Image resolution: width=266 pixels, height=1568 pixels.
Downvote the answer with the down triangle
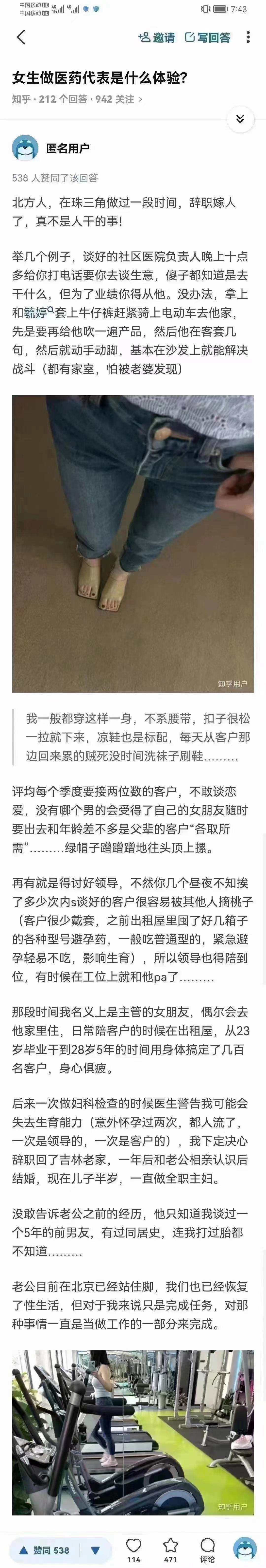(x=95, y=1550)
